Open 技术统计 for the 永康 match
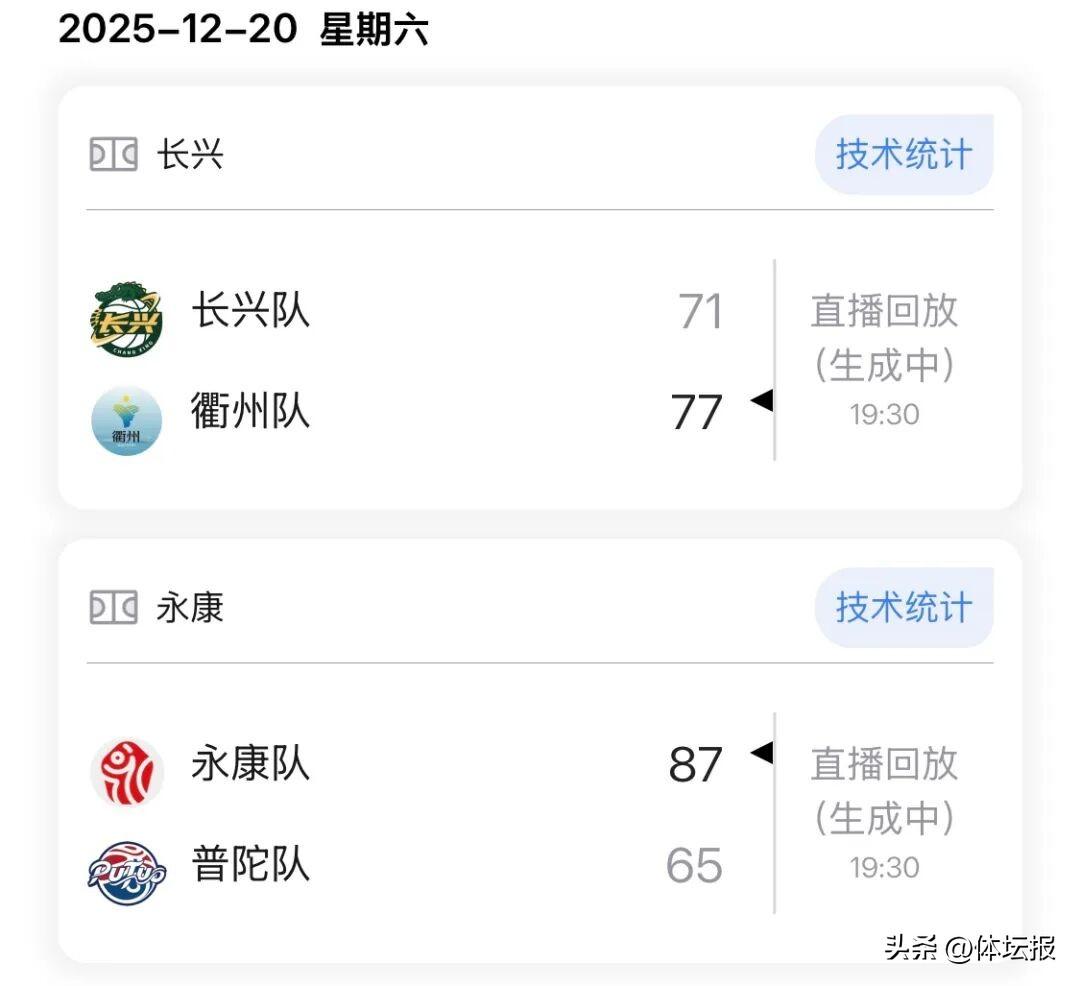Viewport: 1080px width, 986px height. 903,607
